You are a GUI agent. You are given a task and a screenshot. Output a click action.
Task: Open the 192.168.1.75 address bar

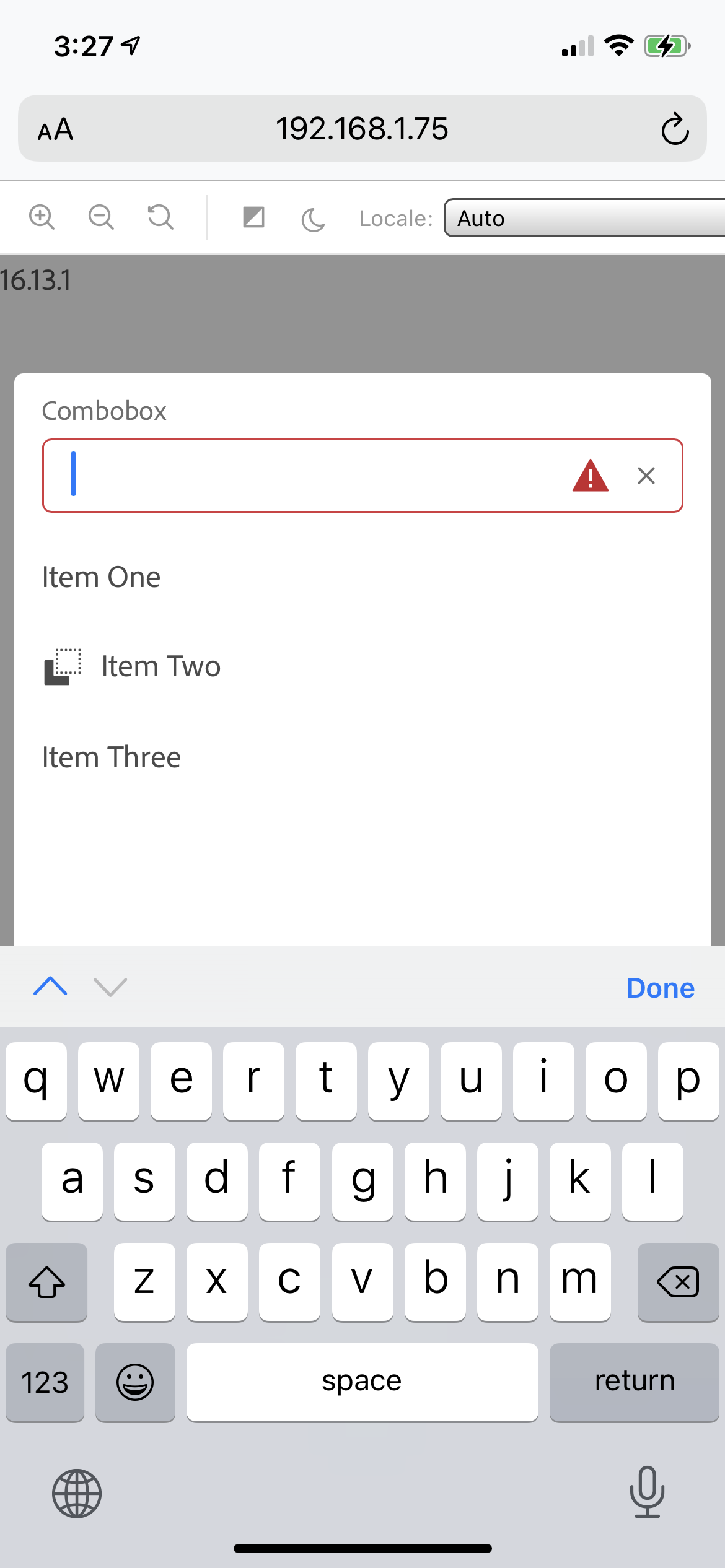pos(362,129)
